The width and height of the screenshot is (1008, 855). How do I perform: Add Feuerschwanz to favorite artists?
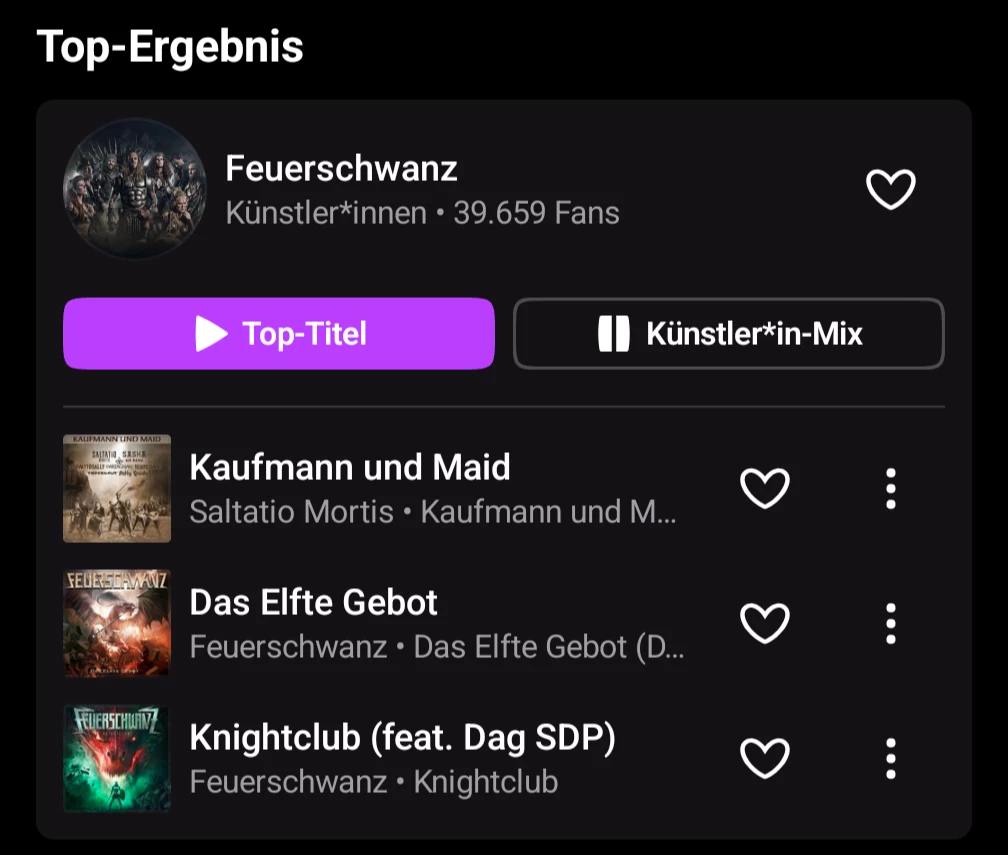coord(890,189)
